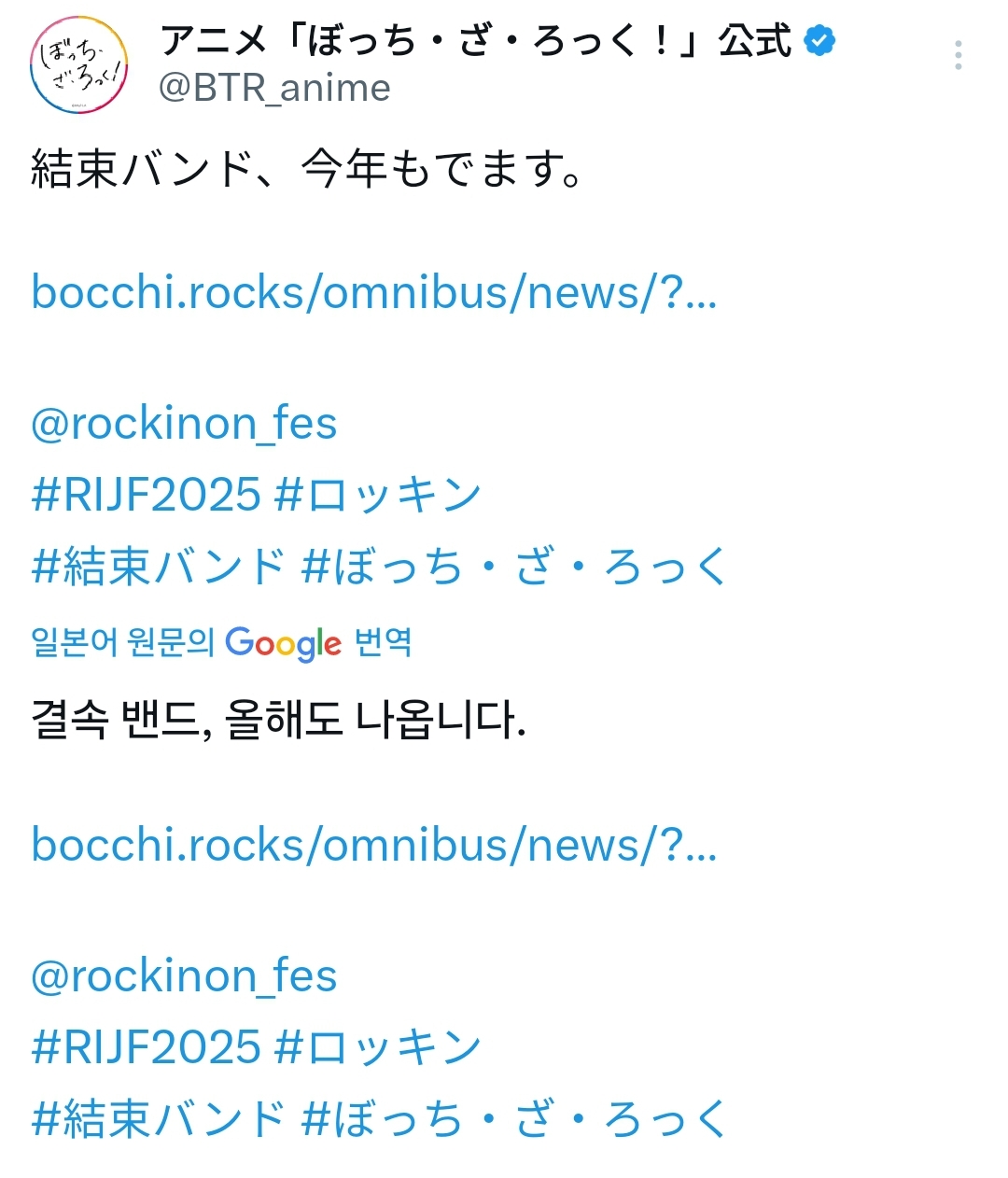Open the @rockinon_fes mention in the Korean translation

pos(184,976)
